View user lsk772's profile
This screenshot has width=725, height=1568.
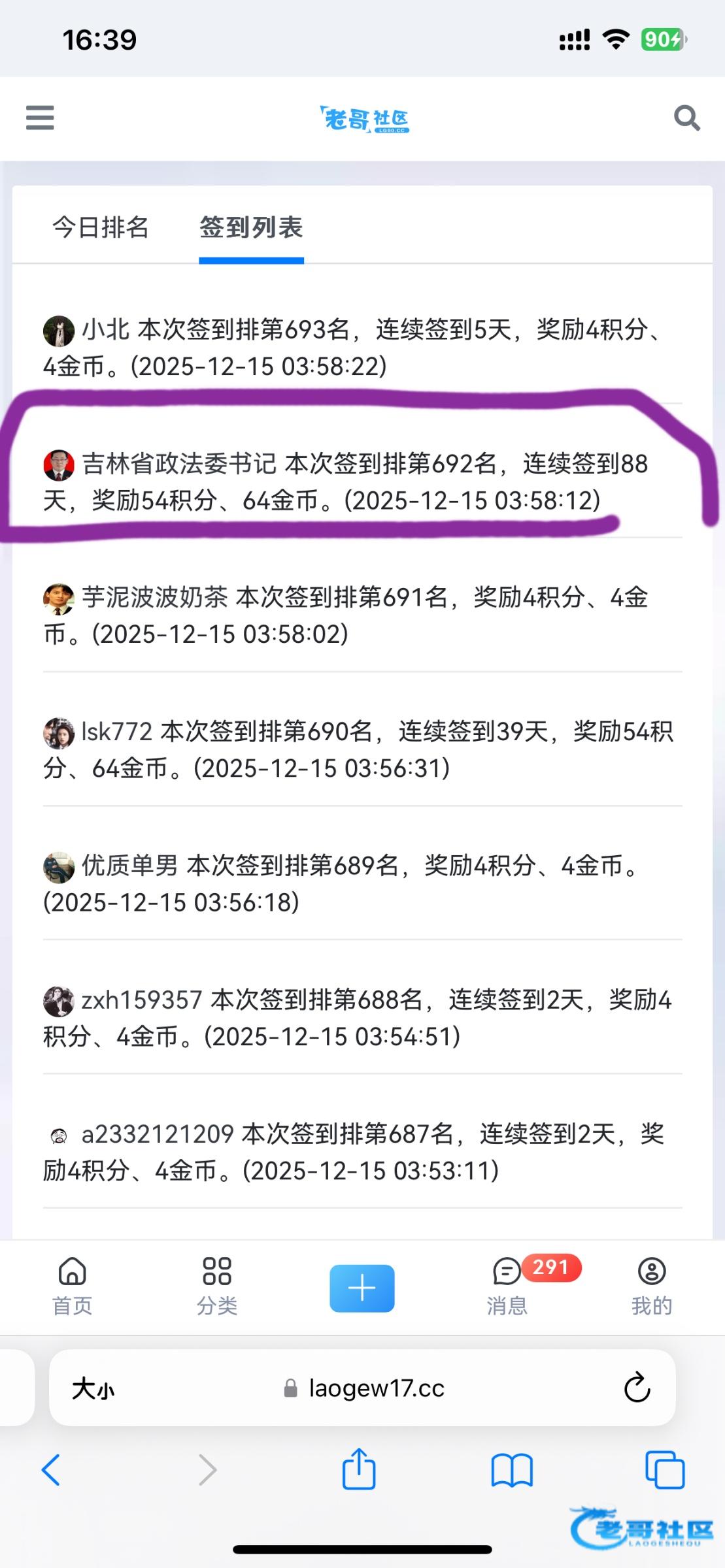(116, 732)
